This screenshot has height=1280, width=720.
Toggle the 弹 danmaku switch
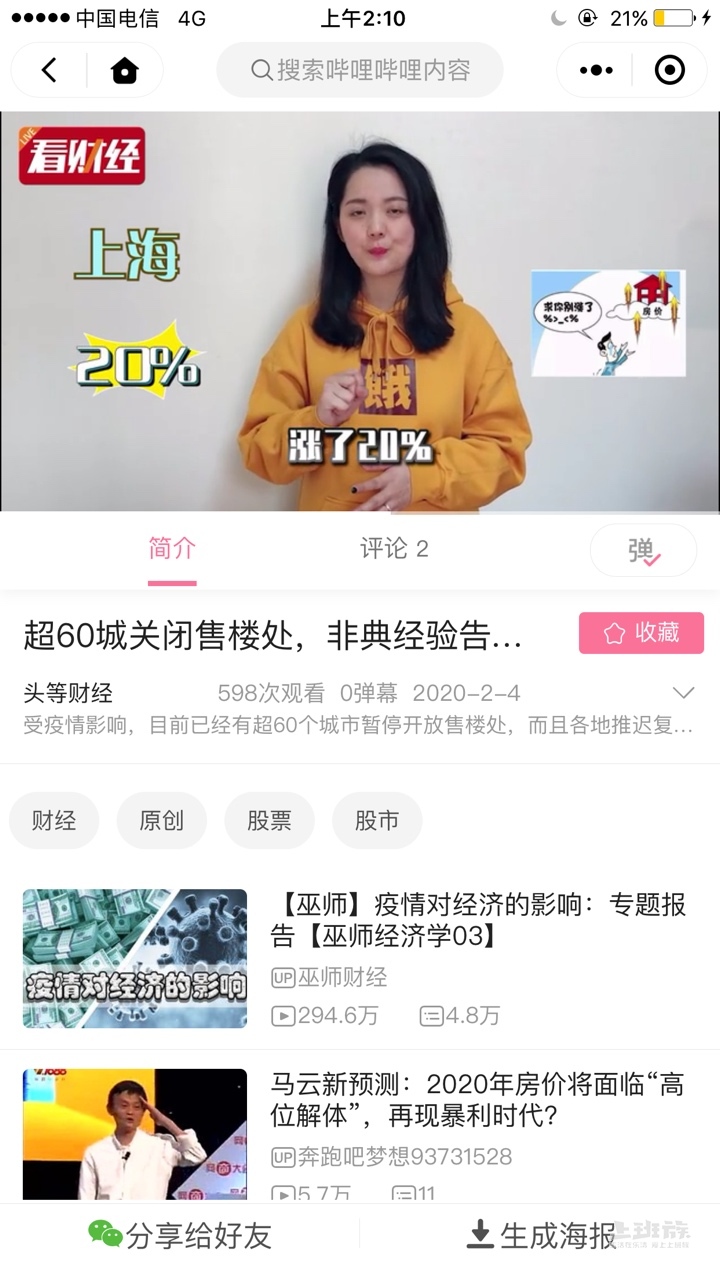643,551
